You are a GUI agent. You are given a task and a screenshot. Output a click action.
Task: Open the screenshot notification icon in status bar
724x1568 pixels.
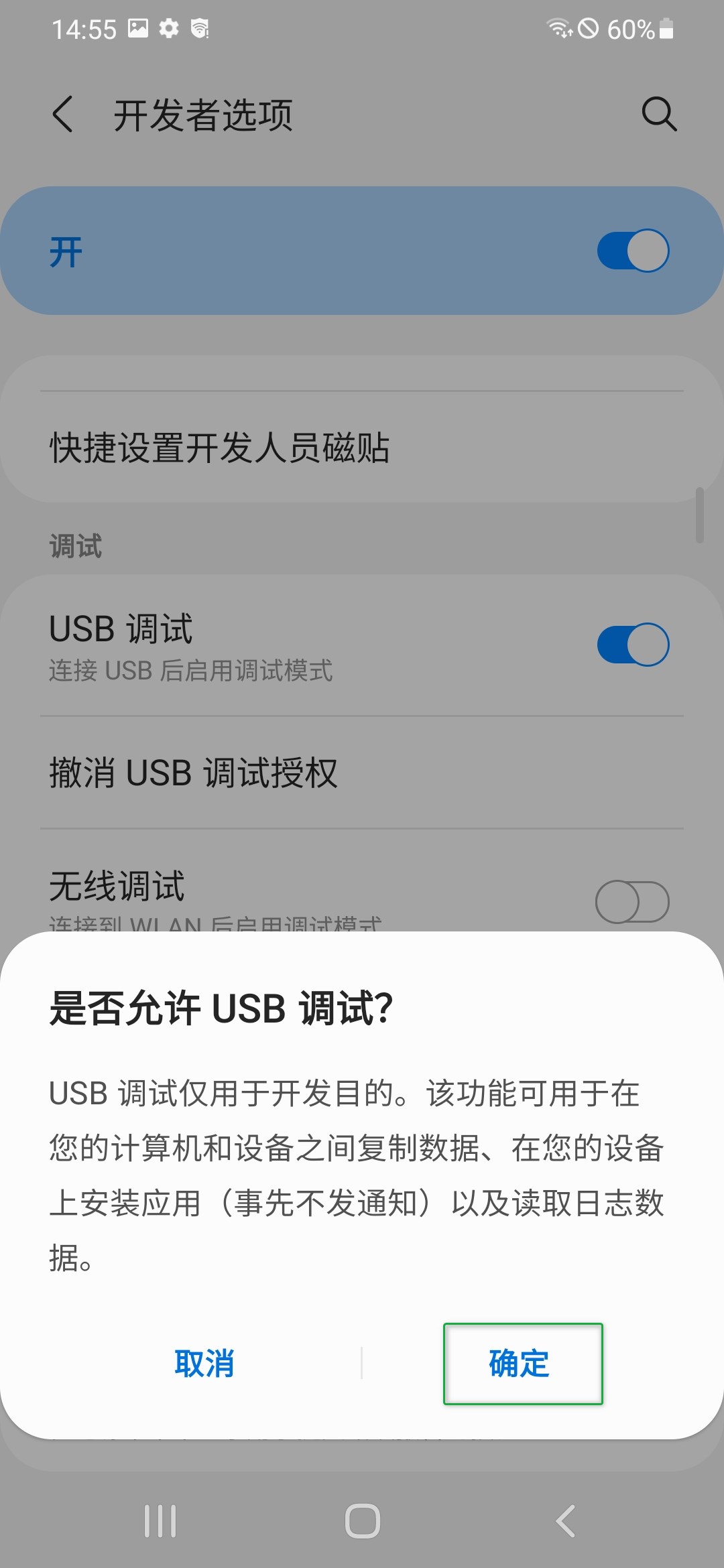pos(137,28)
